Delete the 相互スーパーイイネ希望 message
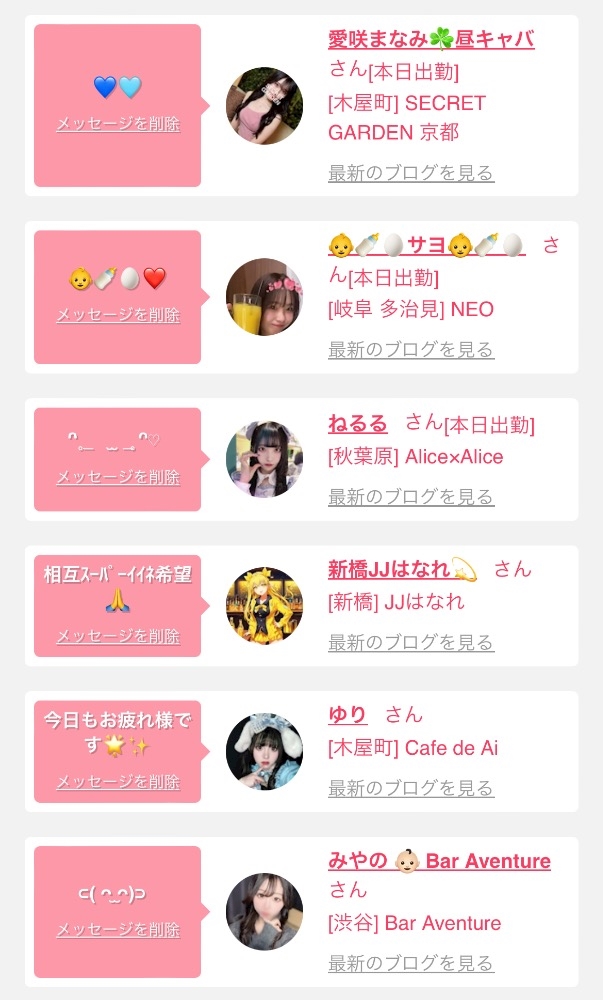Image resolution: width=603 pixels, height=1000 pixels. (119, 636)
